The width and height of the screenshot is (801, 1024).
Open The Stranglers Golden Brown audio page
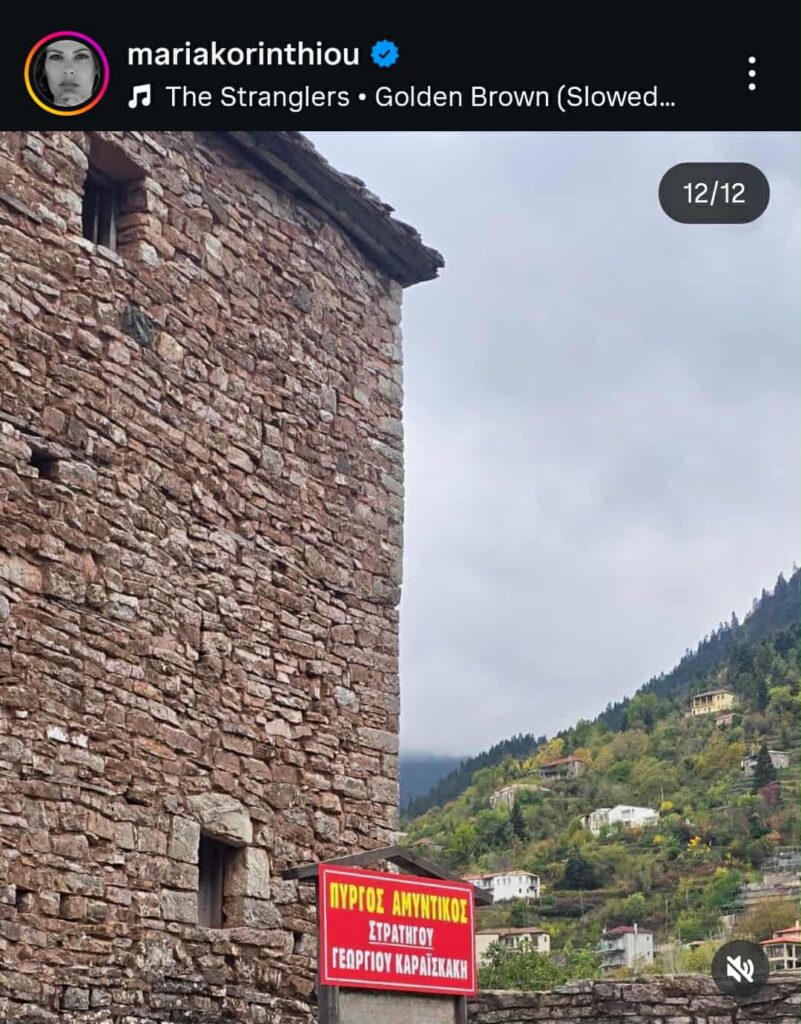click(420, 97)
